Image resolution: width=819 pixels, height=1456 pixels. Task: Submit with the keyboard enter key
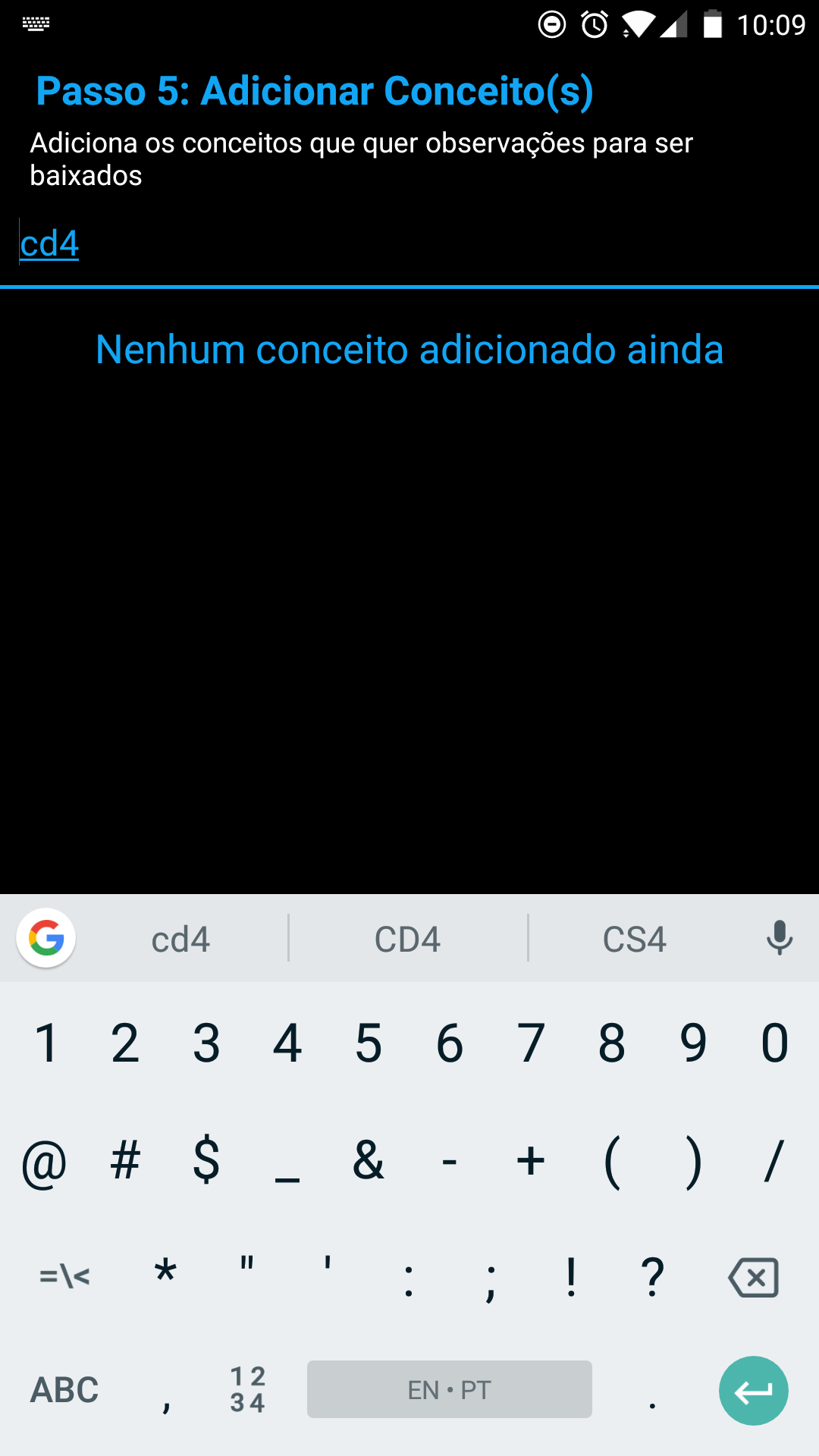click(x=753, y=1391)
